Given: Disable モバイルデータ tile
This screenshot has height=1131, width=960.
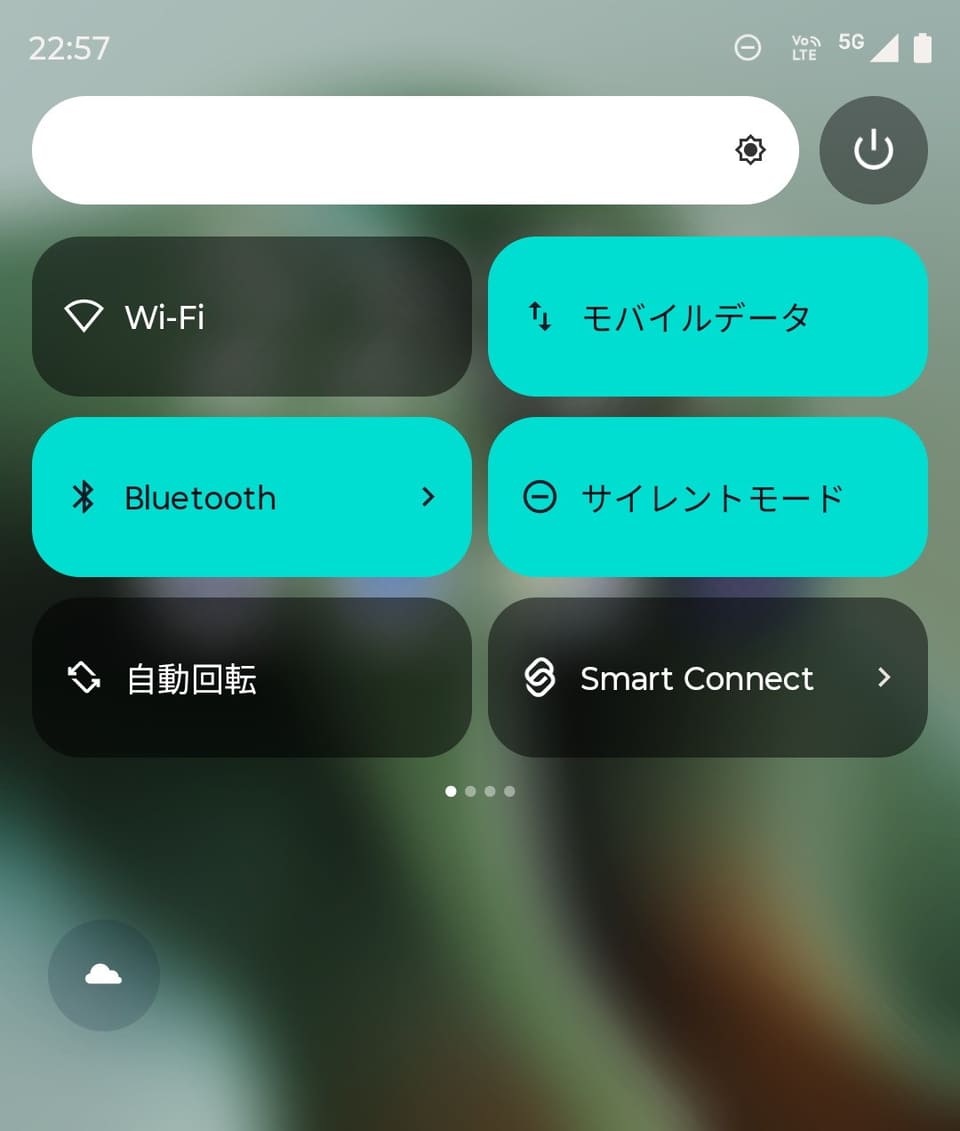Looking at the screenshot, I should click(x=707, y=317).
